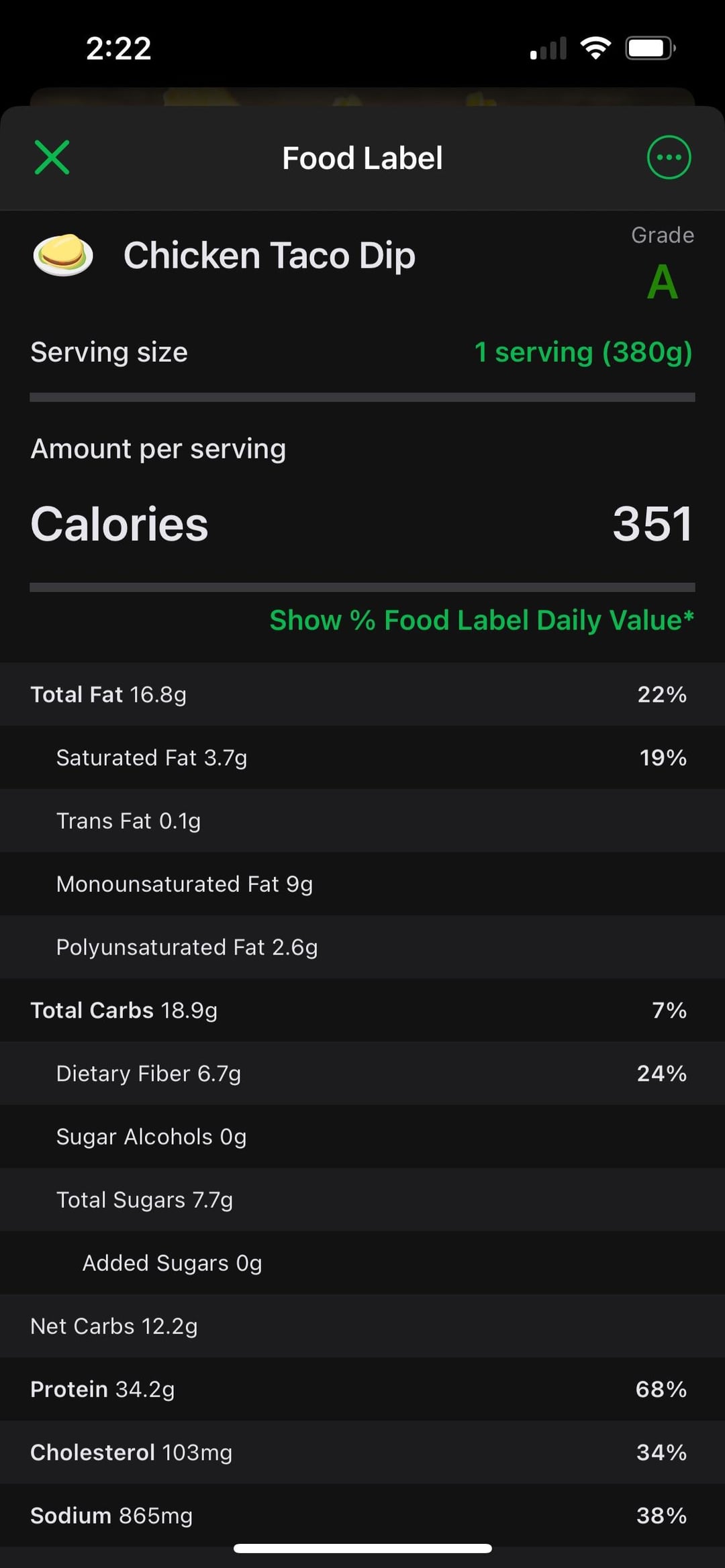Change the 1 serving (380g) size

click(x=583, y=352)
